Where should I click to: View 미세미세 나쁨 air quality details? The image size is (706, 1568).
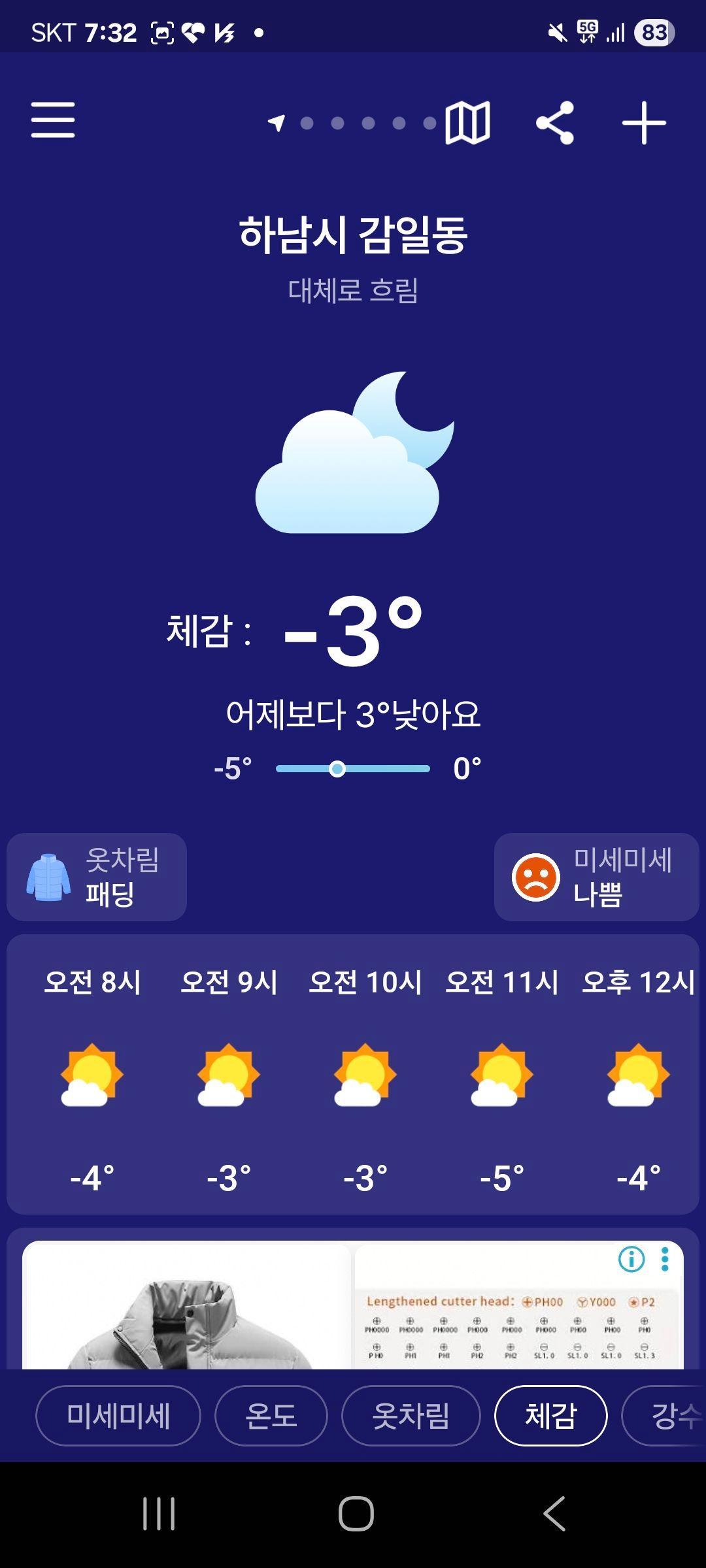[596, 877]
